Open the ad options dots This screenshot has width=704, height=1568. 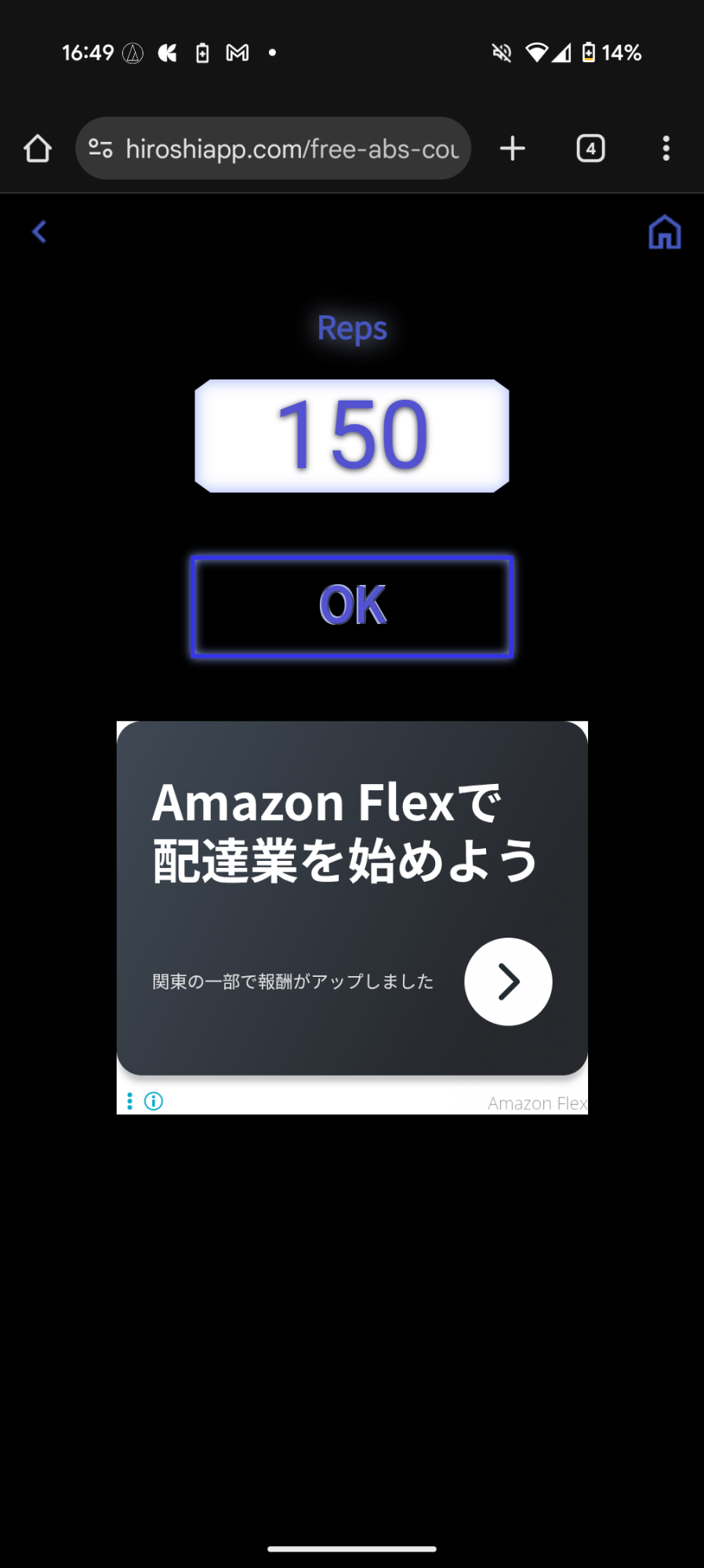(129, 1102)
